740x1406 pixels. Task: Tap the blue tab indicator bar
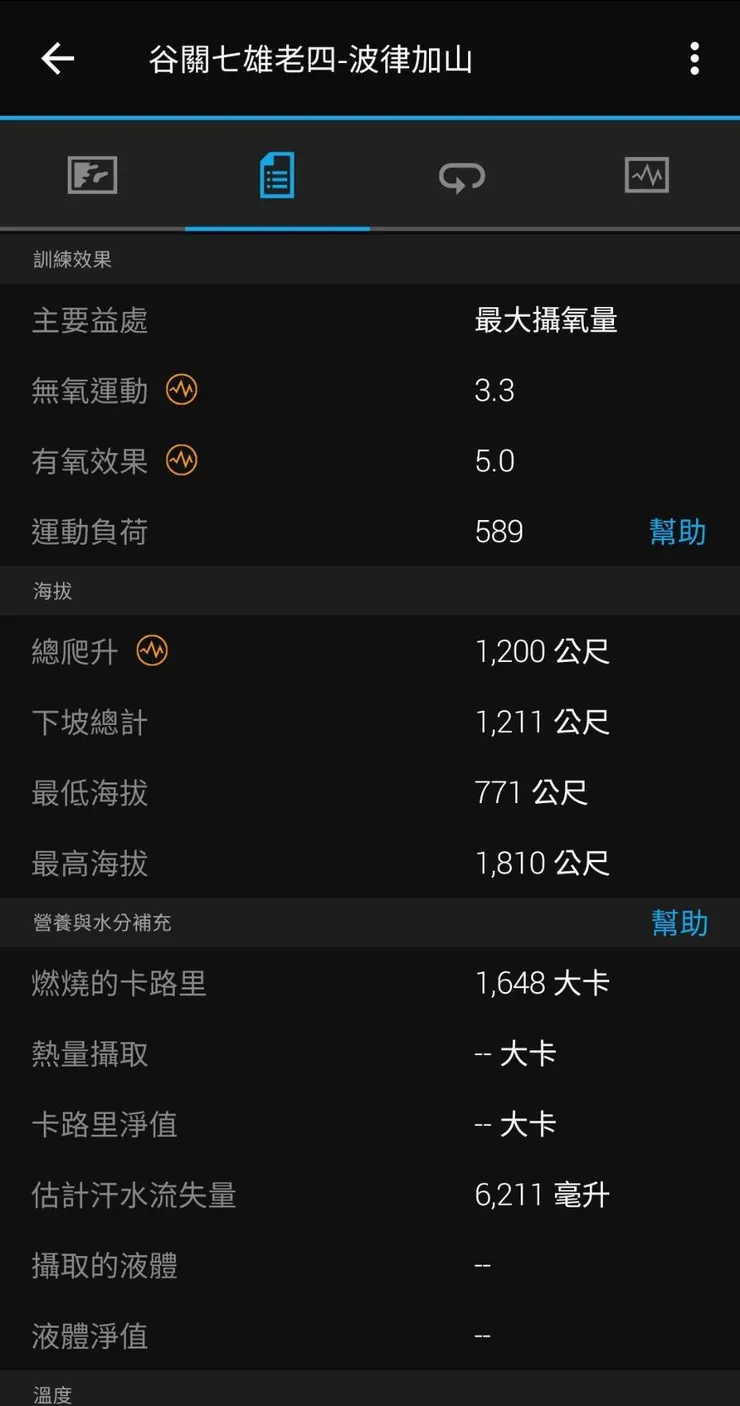point(277,228)
